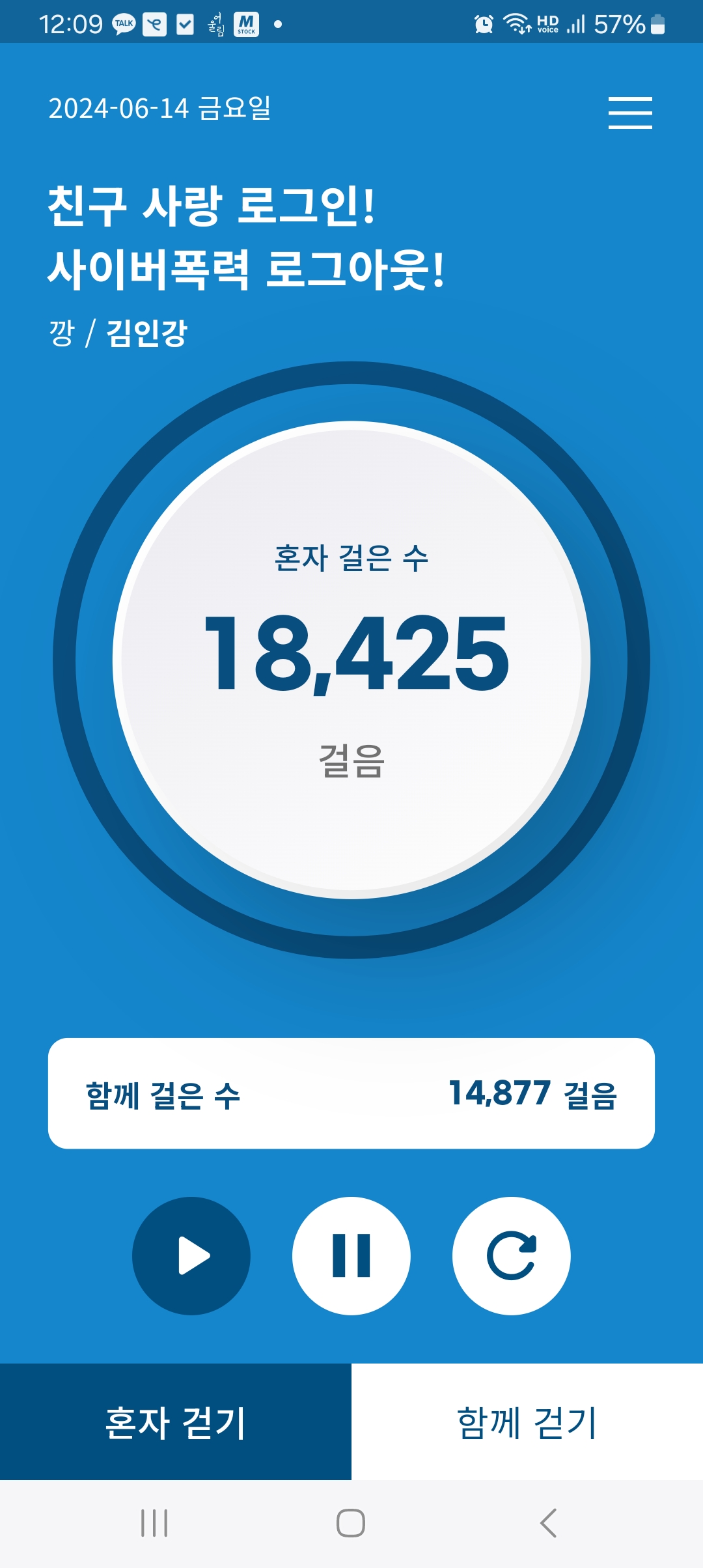Viewport: 703px width, 1568px height.
Task: Switch to the 함께 걷기 tab
Action: click(527, 1422)
